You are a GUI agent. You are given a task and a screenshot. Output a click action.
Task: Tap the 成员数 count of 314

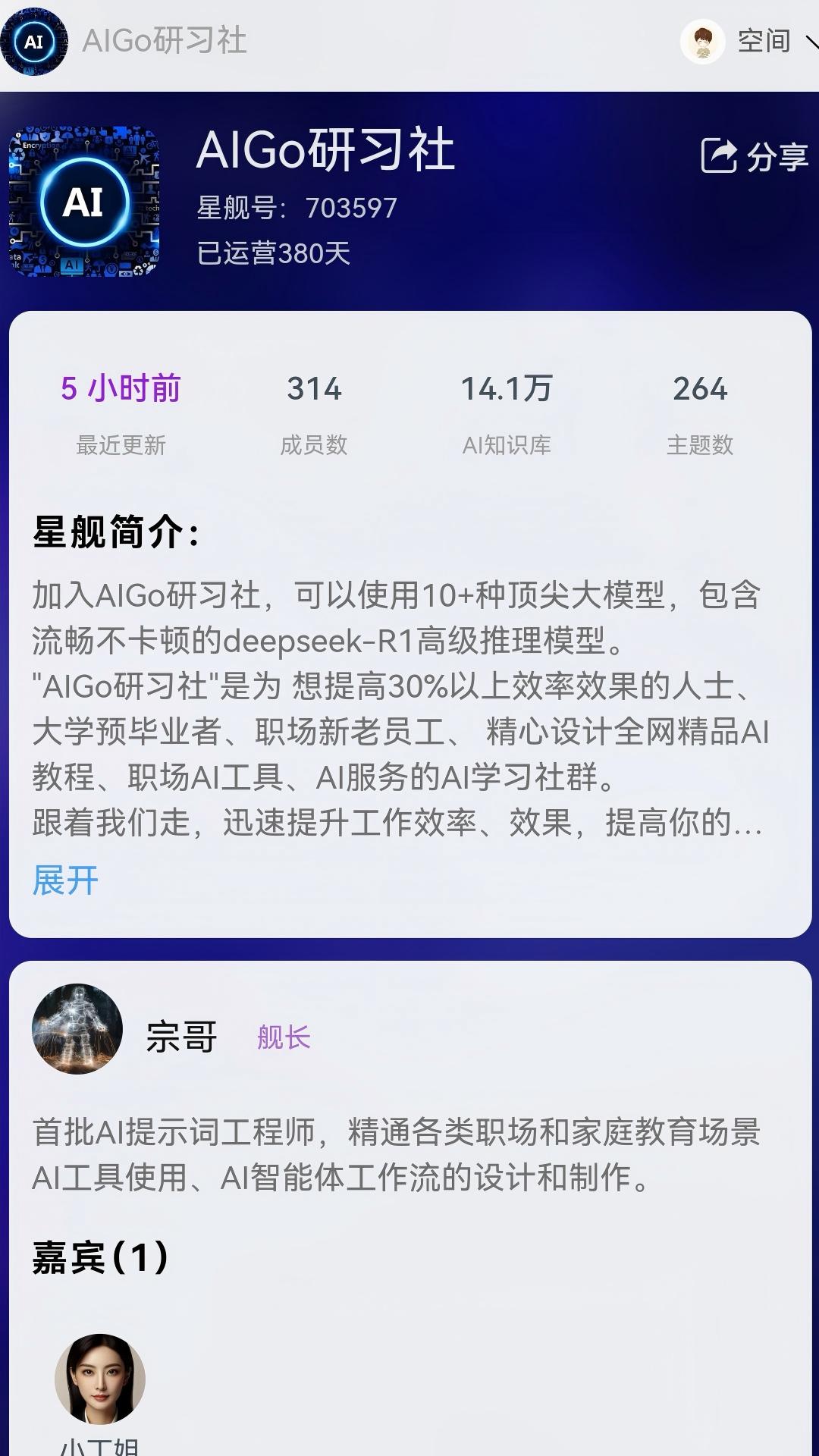pyautogui.click(x=315, y=409)
